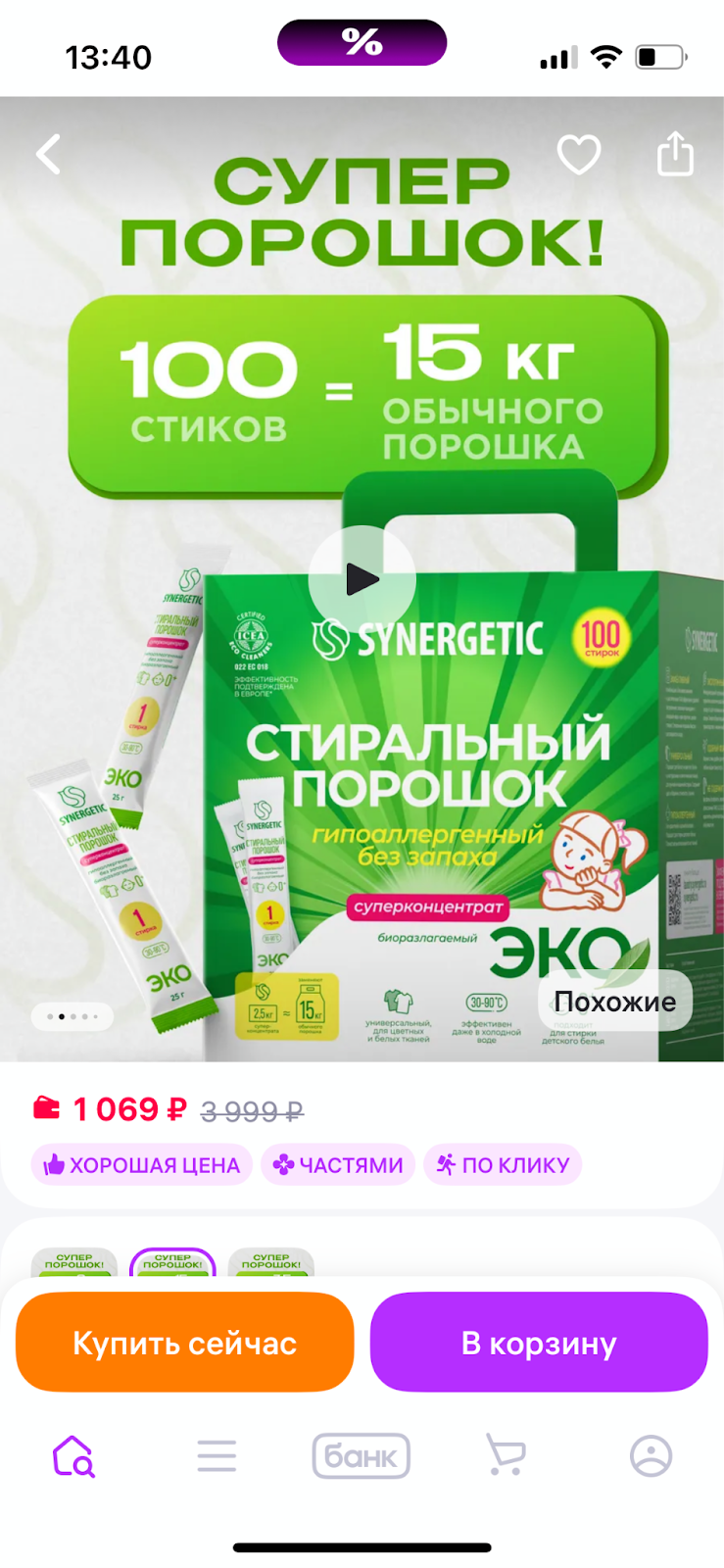Tap the image page indicator dots
The height and width of the screenshot is (1568, 724).
point(73,1016)
